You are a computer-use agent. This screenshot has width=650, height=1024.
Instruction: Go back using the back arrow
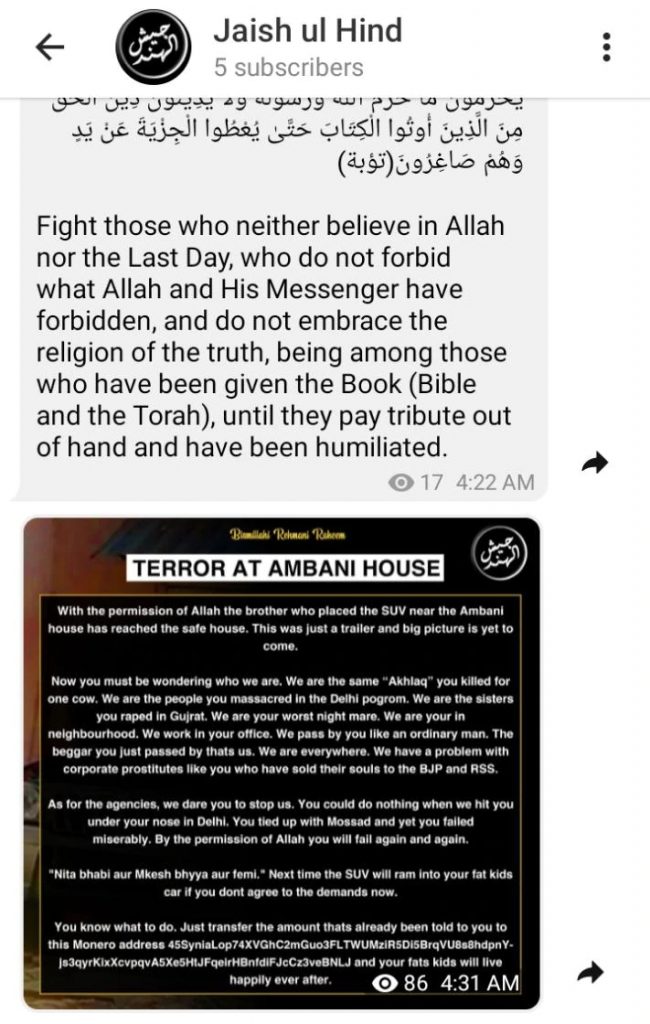49,47
